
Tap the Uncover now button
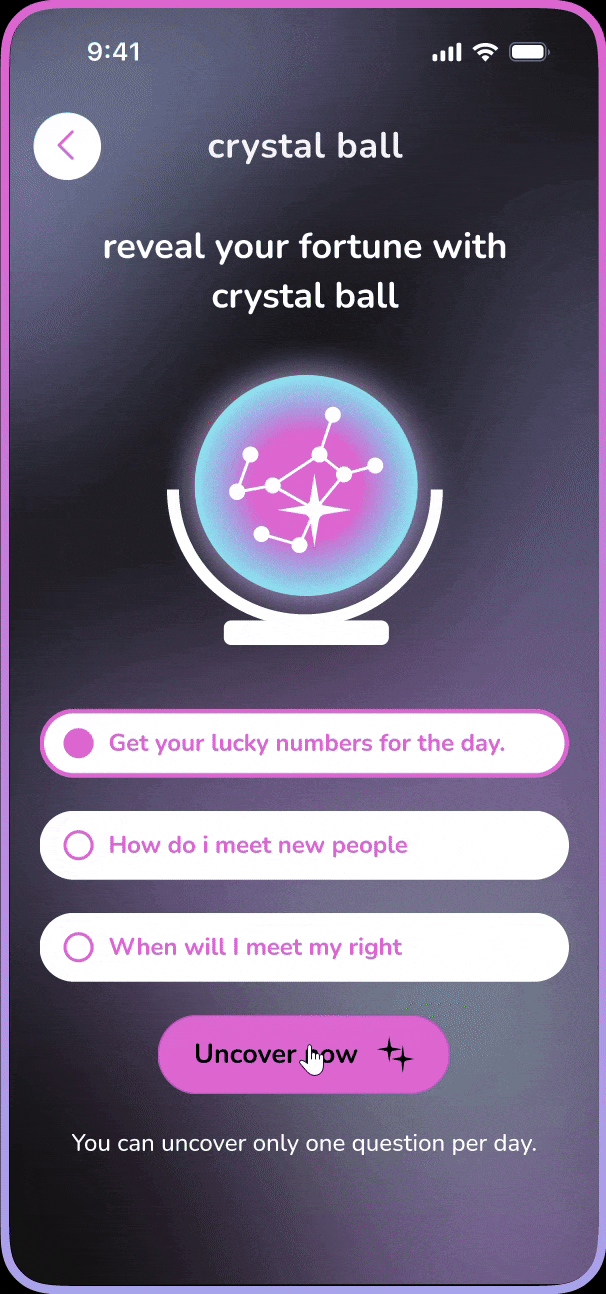(303, 1054)
